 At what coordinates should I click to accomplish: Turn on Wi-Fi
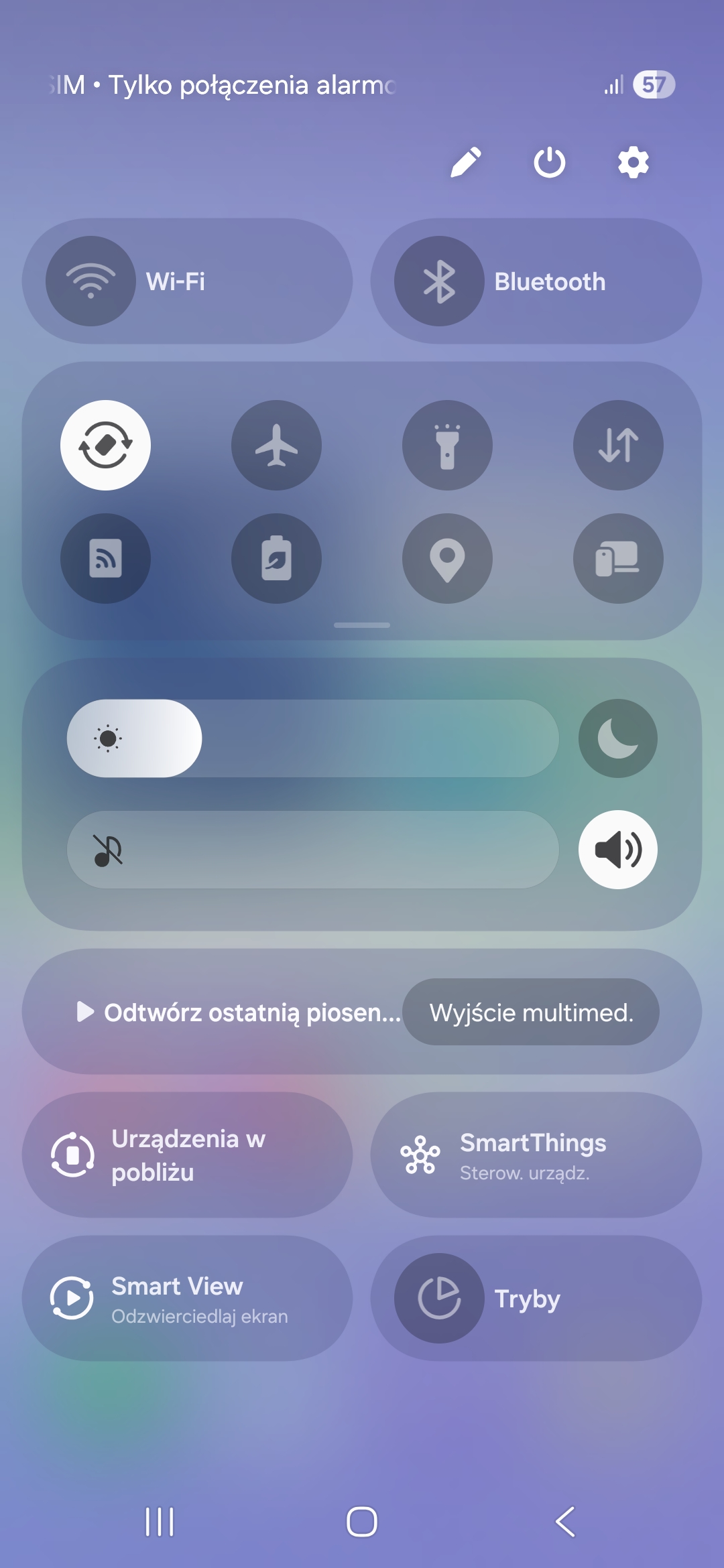coord(90,281)
